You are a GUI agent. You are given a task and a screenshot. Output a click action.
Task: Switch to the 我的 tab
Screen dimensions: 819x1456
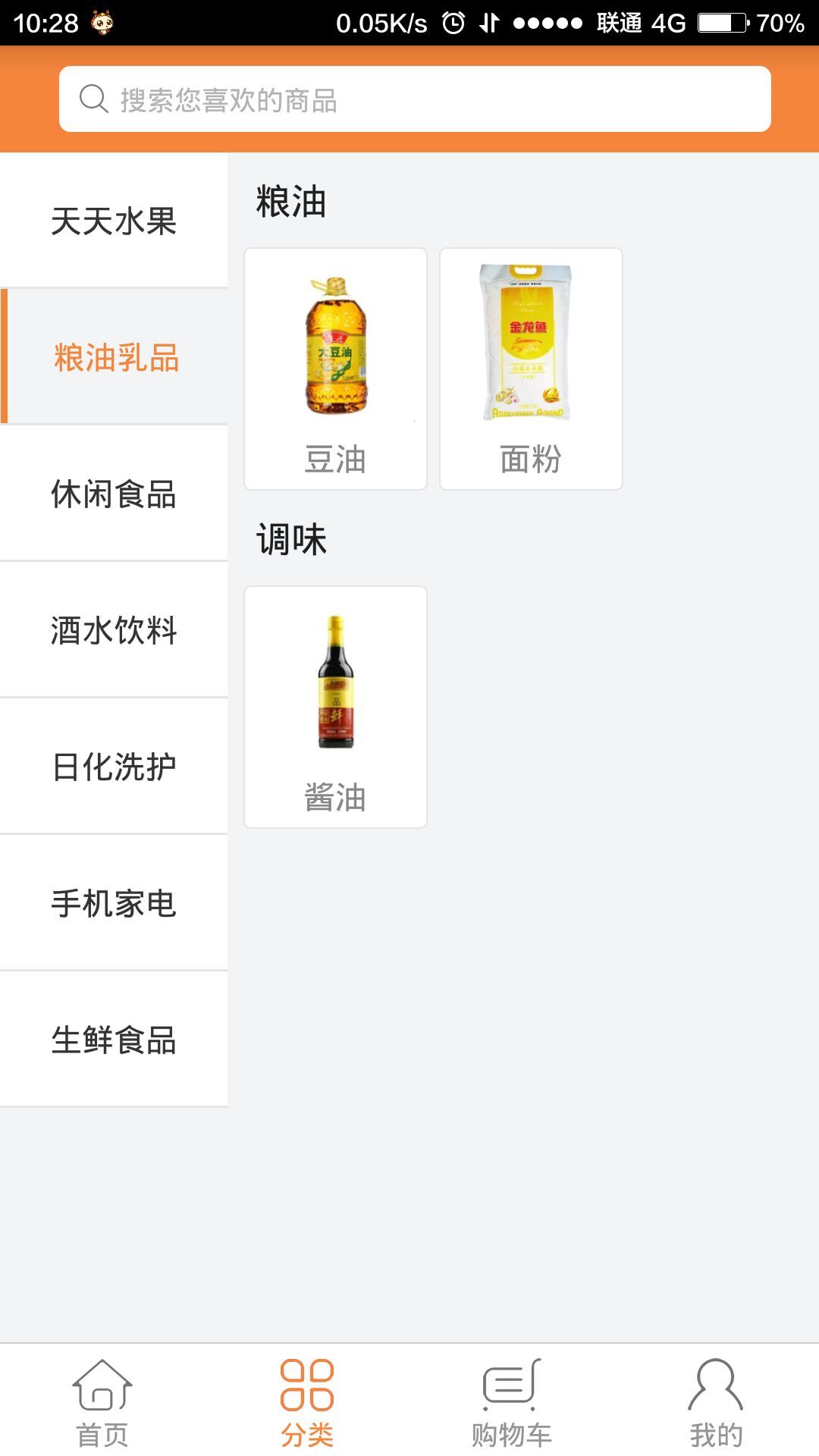tap(716, 1403)
